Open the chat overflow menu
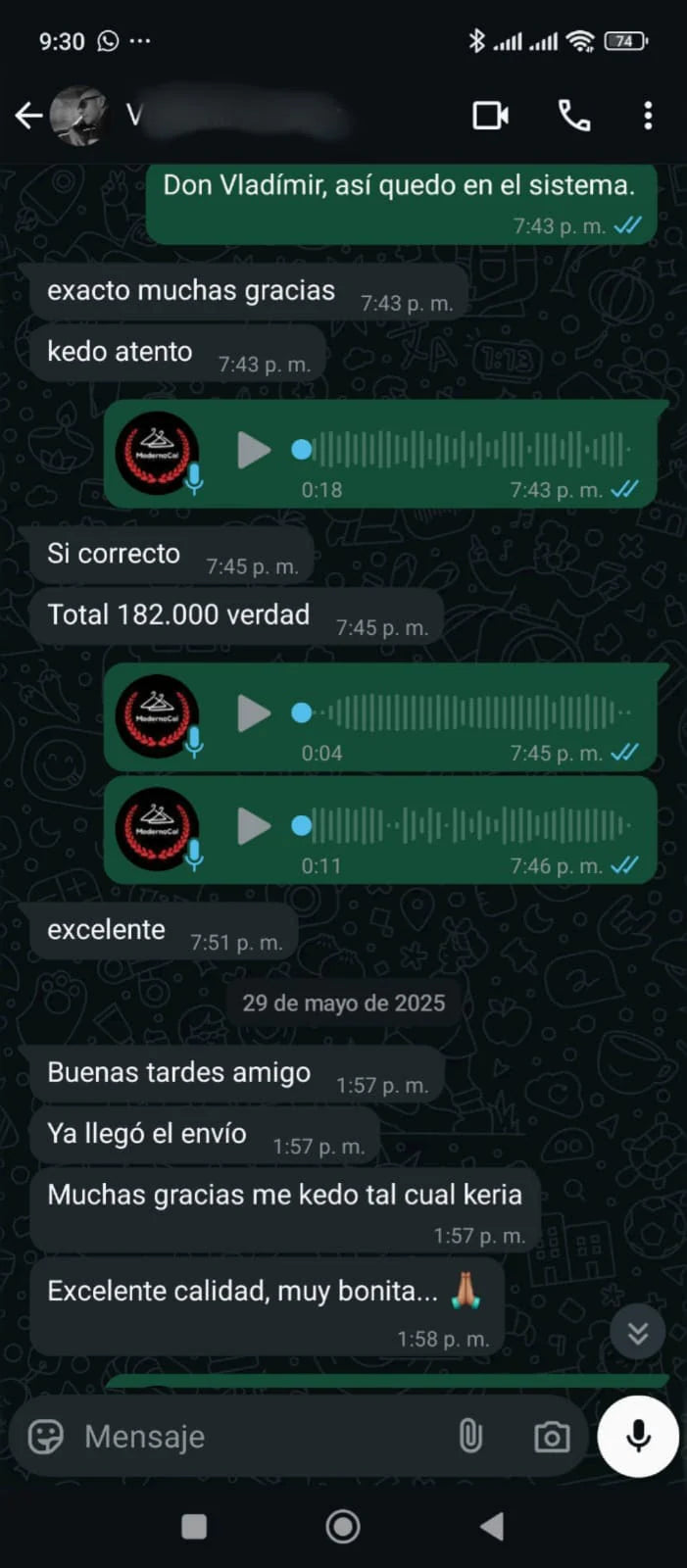The height and width of the screenshot is (1568, 687). click(x=648, y=116)
